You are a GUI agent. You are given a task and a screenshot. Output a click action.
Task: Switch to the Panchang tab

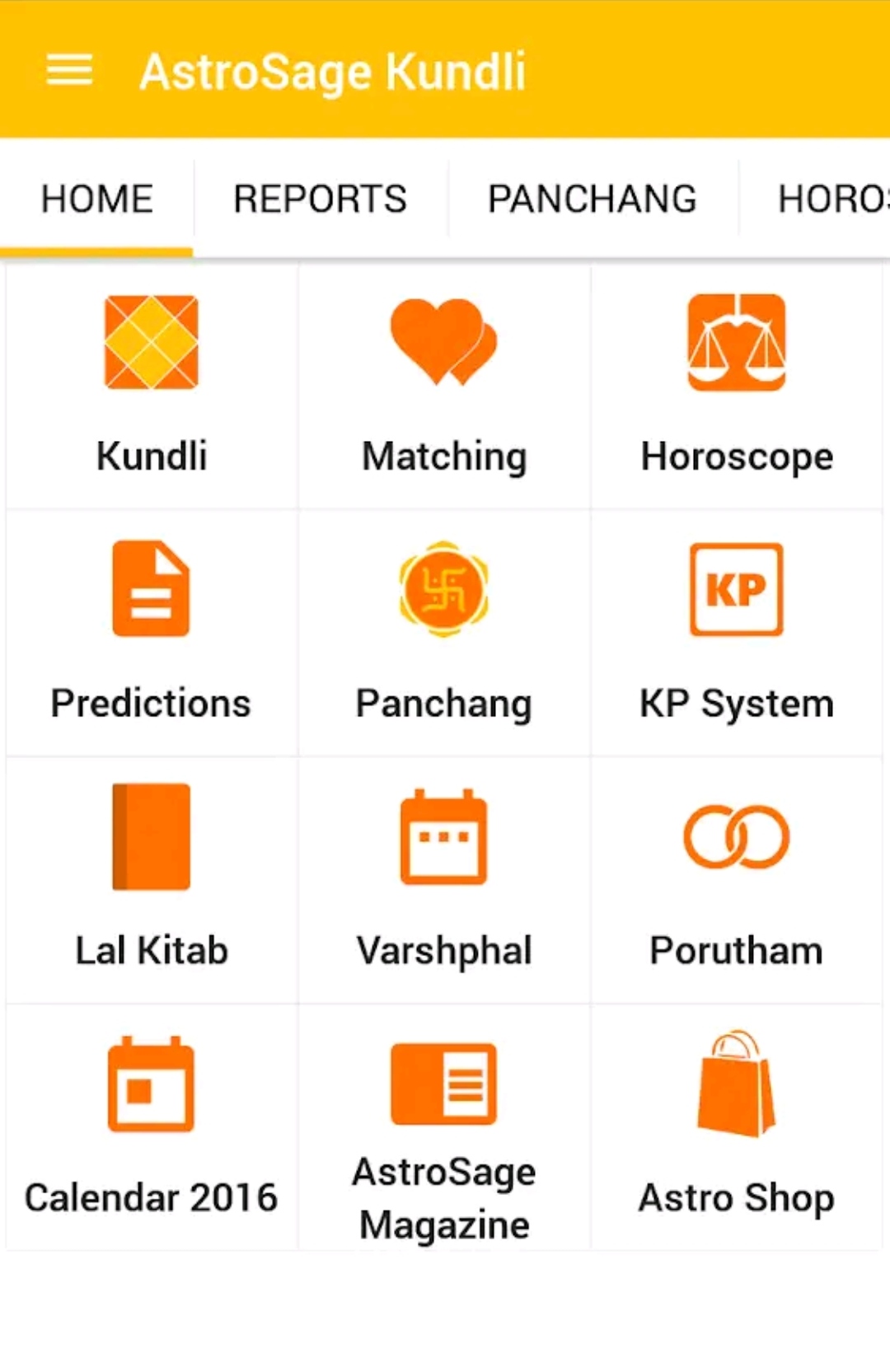pos(592,199)
